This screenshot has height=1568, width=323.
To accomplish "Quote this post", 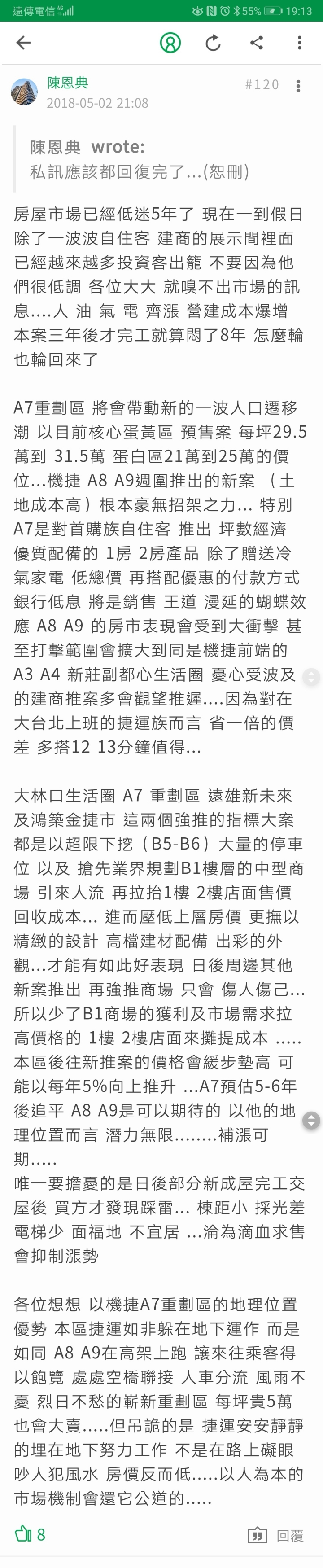I will pos(258,1535).
